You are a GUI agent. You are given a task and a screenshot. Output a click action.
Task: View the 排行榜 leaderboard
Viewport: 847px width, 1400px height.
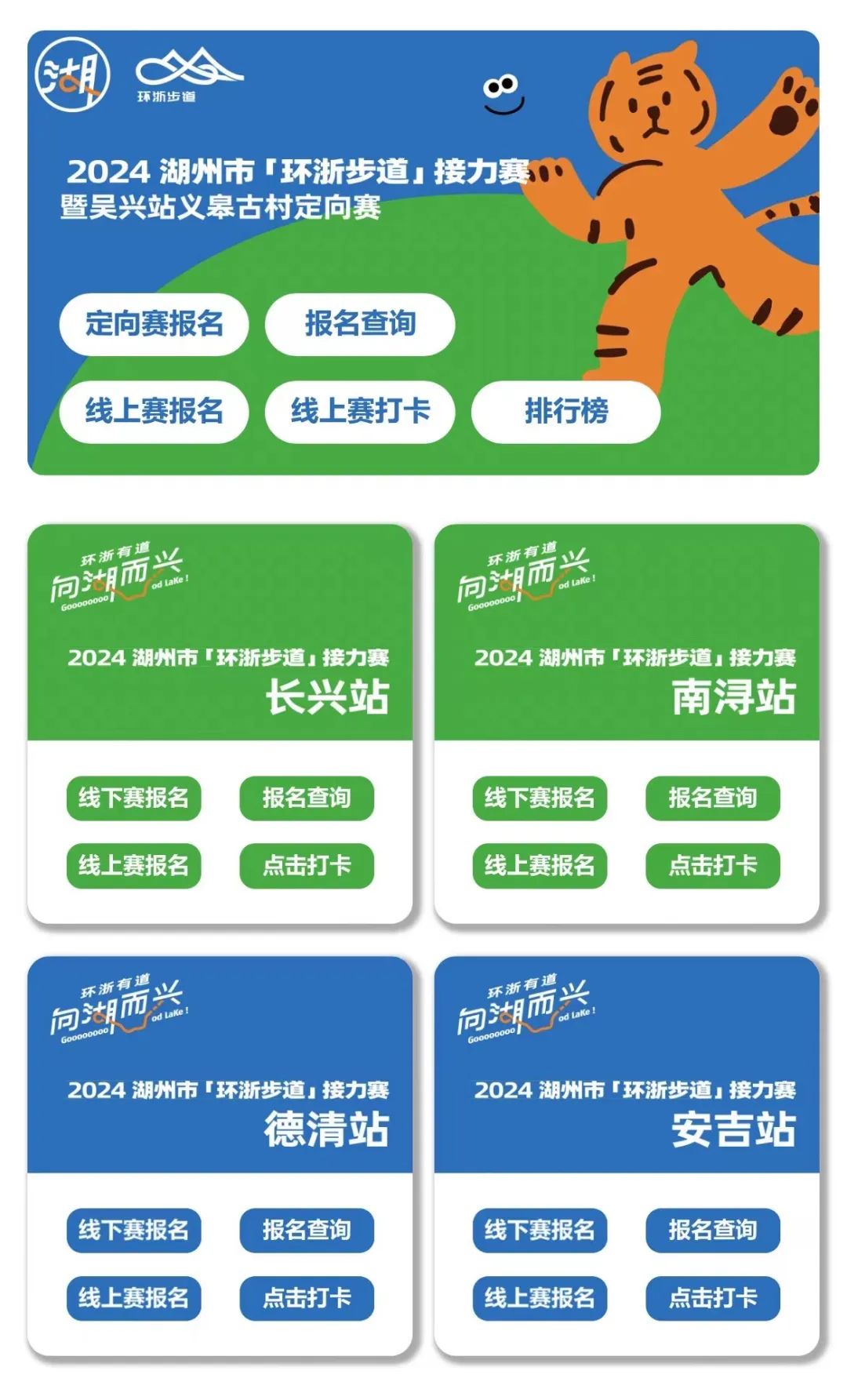point(565,411)
